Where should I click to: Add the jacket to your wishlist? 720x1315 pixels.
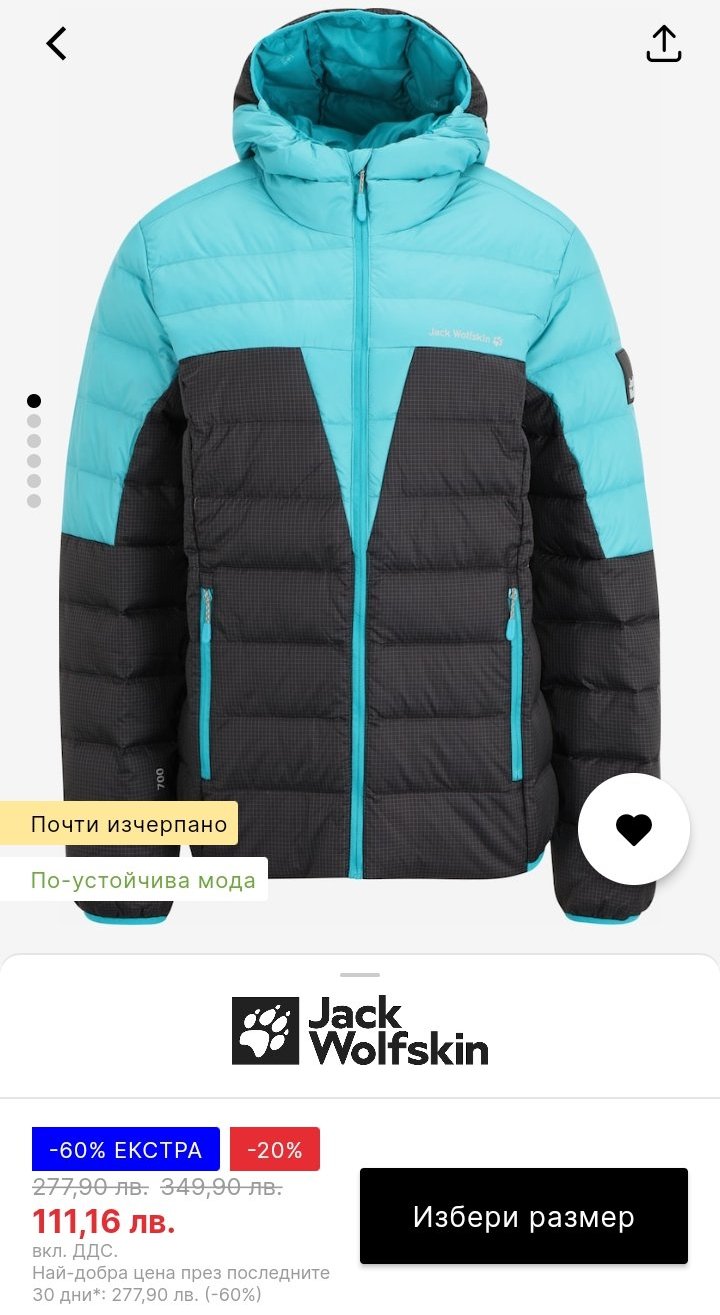(633, 829)
